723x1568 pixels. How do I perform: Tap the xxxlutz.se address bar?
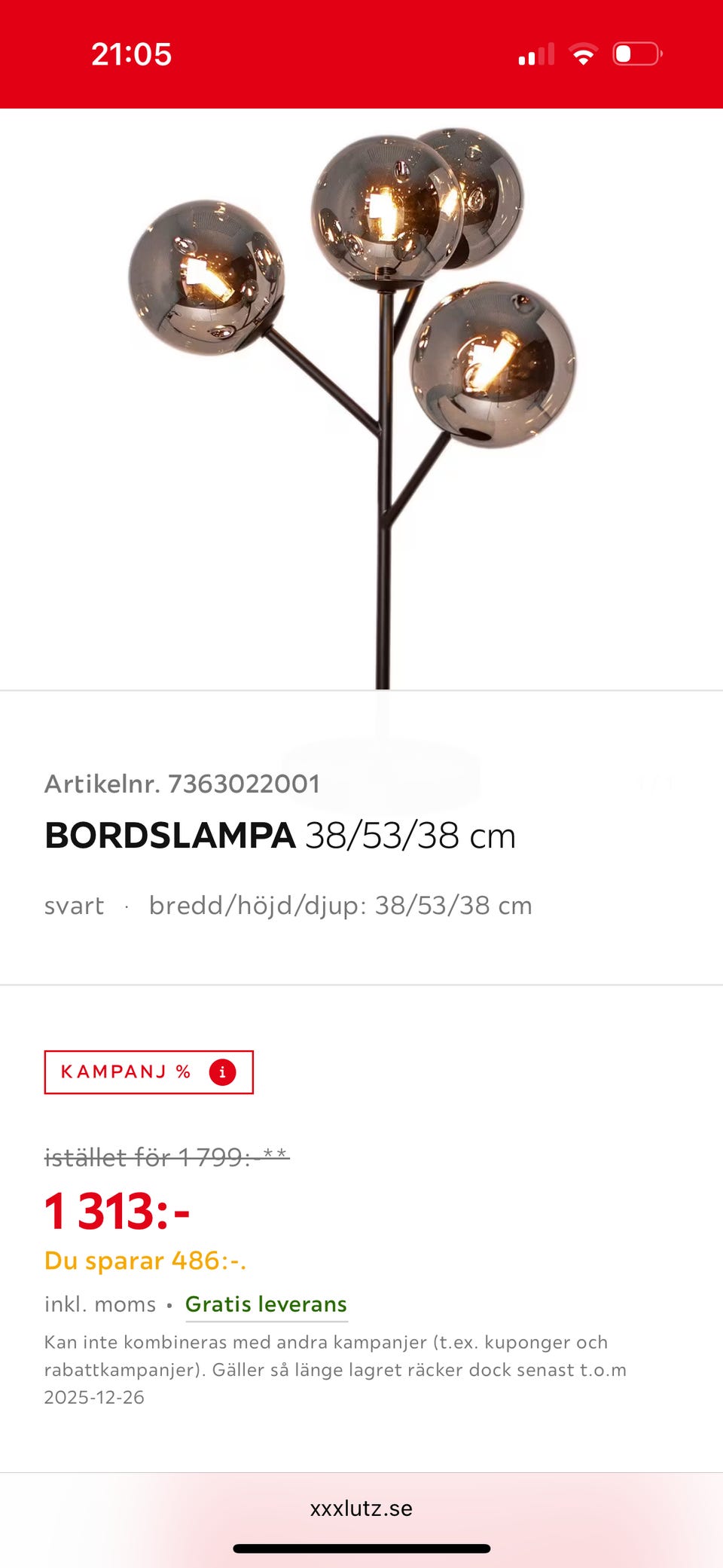click(x=361, y=1508)
